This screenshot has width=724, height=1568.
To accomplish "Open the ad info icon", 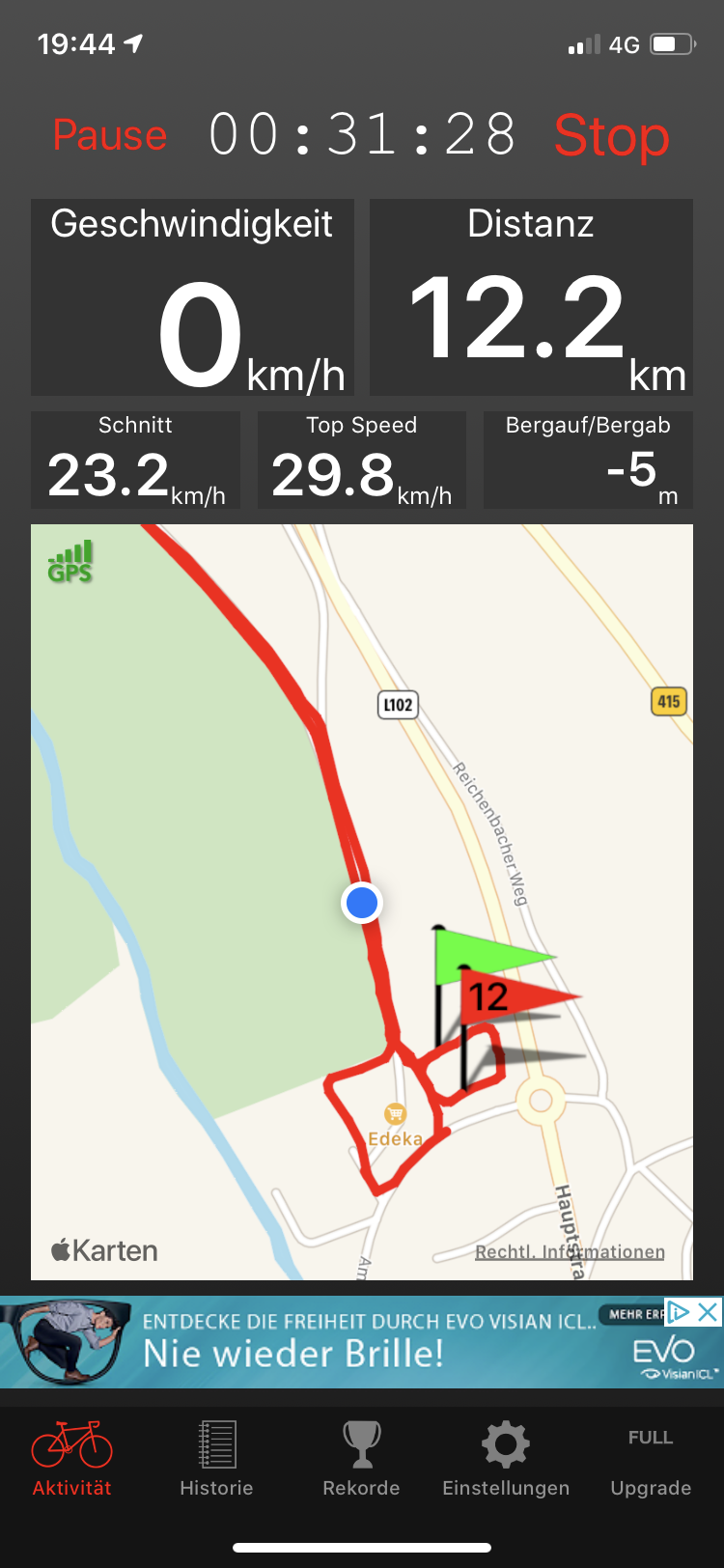I will [x=679, y=1312].
